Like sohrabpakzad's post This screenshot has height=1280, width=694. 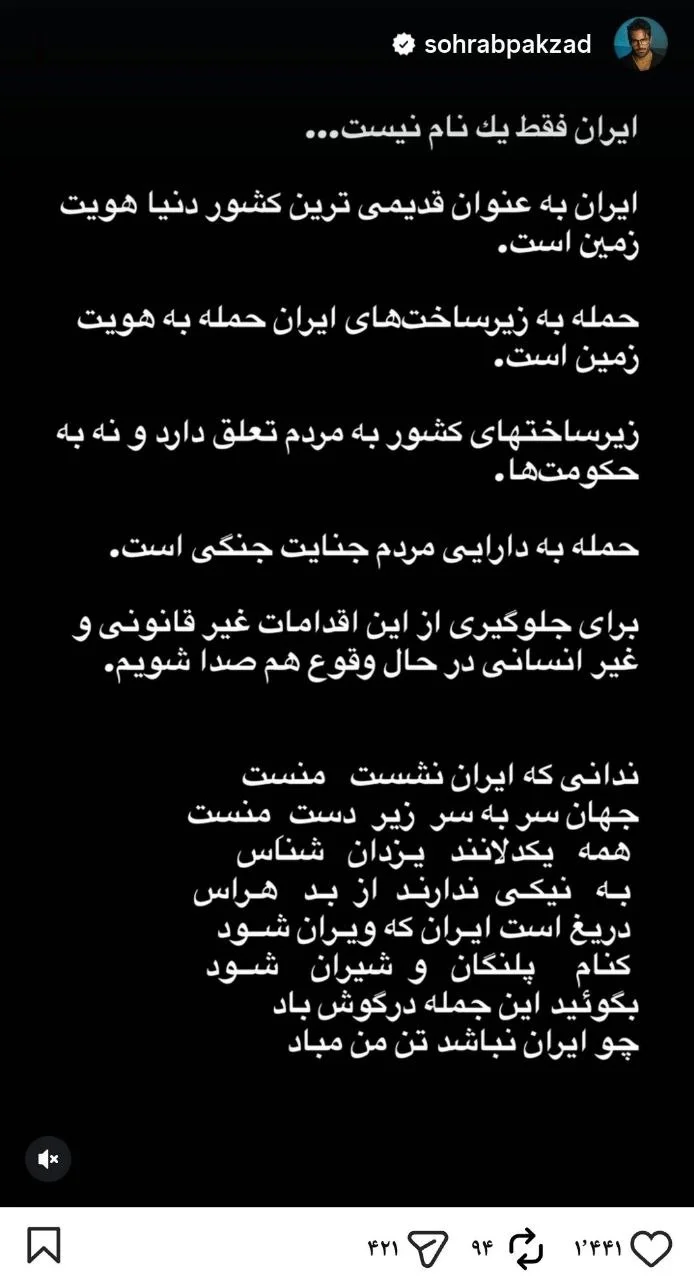pyautogui.click(x=652, y=1247)
